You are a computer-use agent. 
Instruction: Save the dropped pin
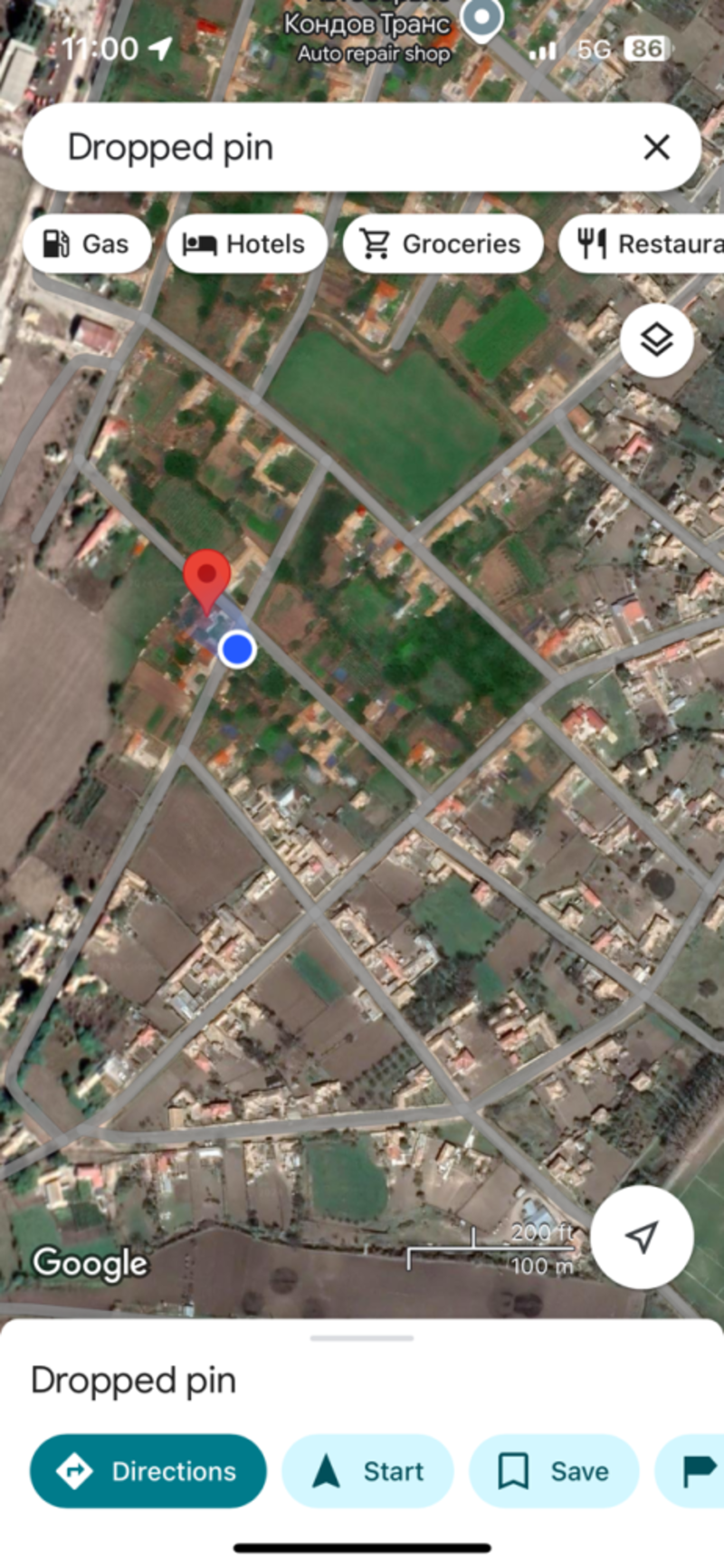click(x=554, y=1471)
